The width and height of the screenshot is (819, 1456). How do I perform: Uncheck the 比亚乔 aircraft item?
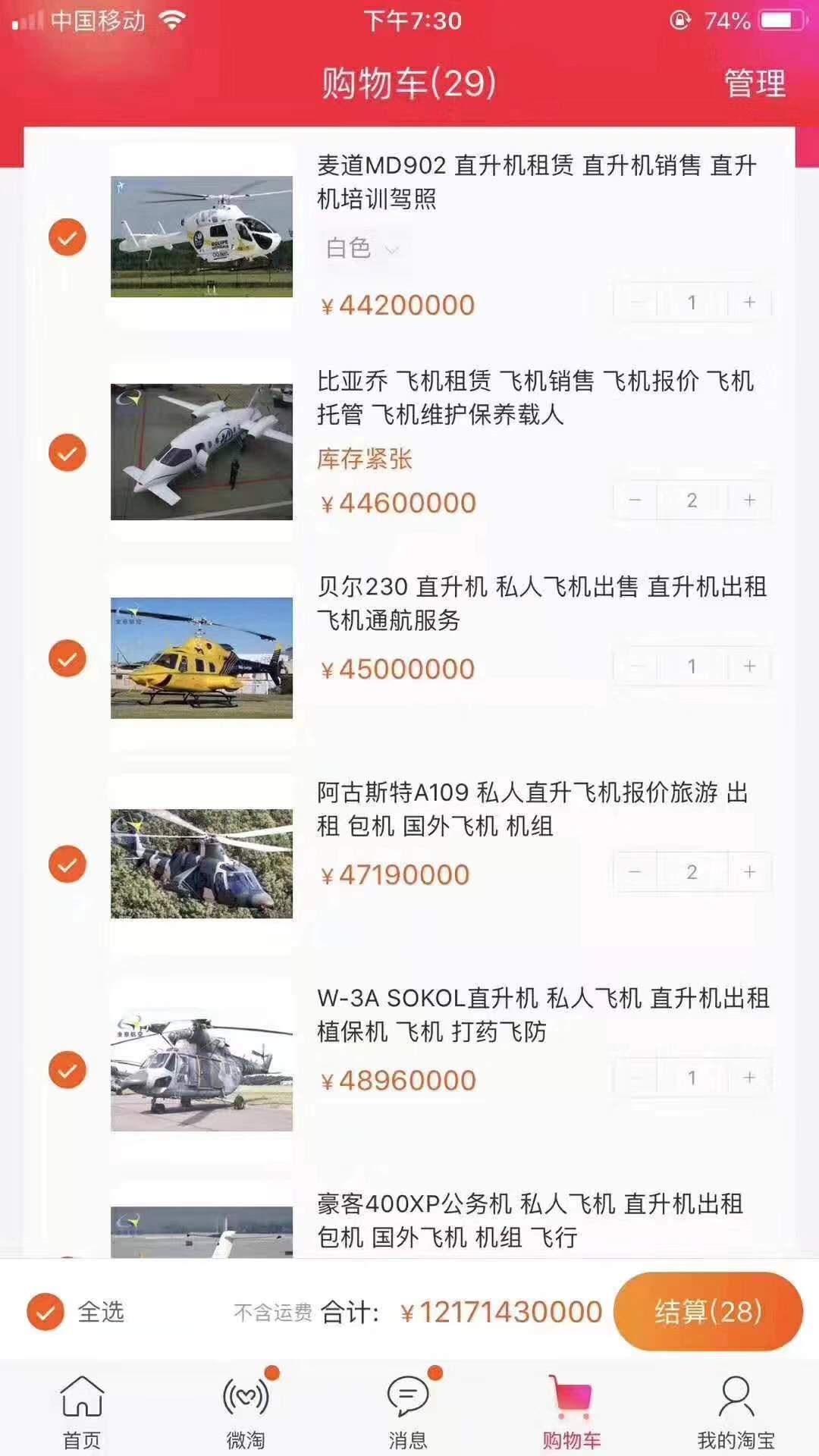click(67, 453)
